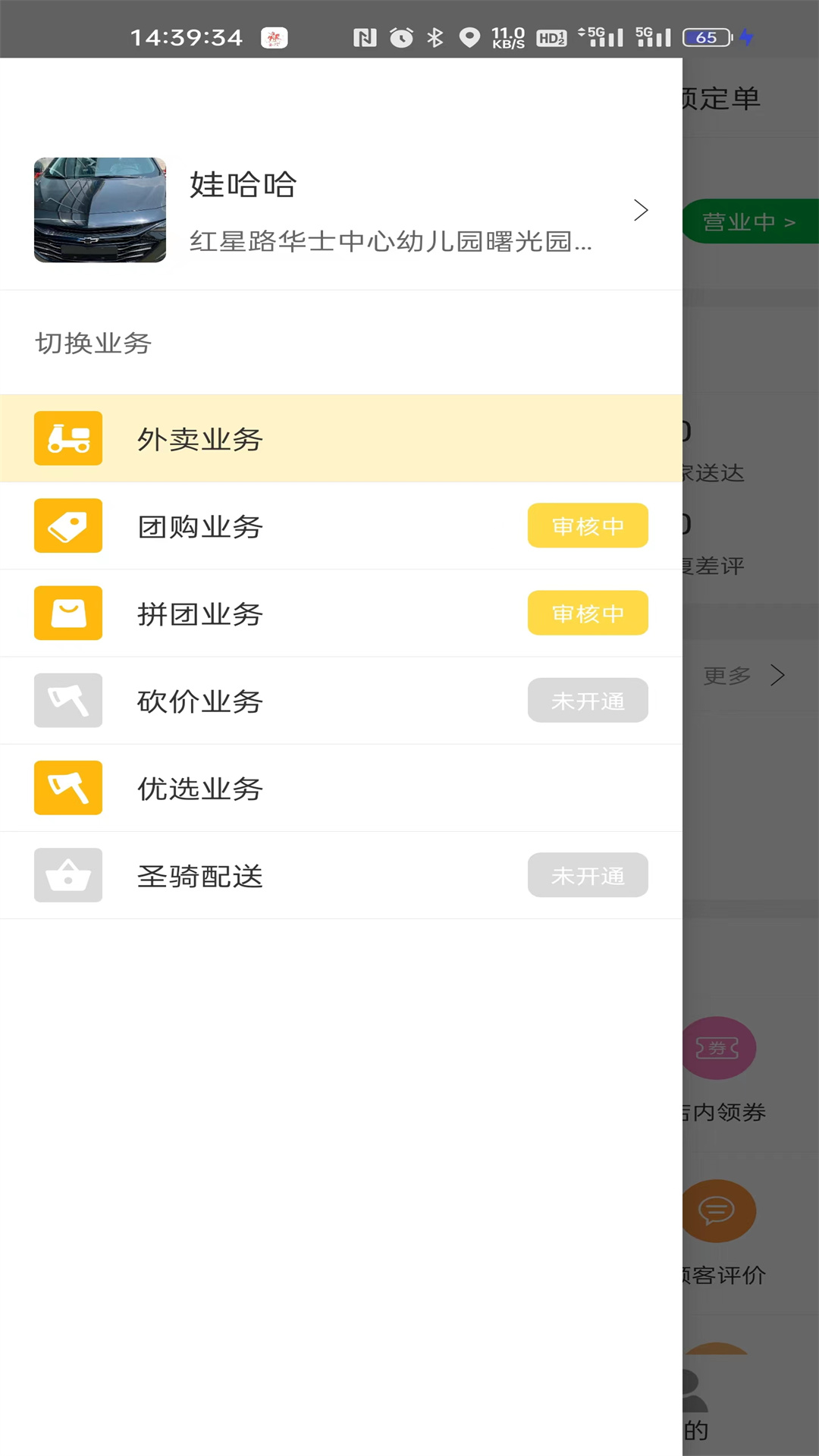Tap the 圣骑配送 basket icon
This screenshot has width=819, height=1456.
(x=67, y=875)
